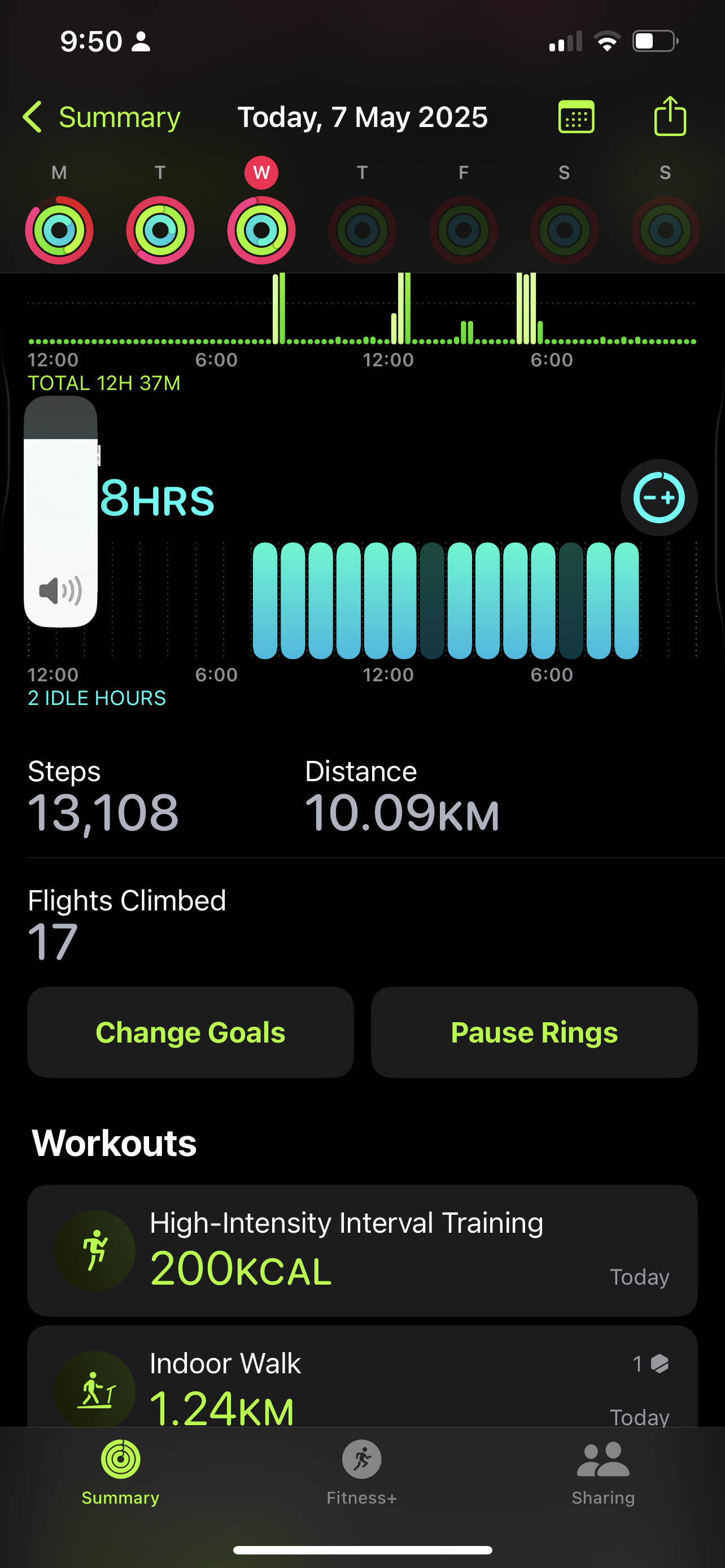Tap the Change Goals button

(x=190, y=1032)
